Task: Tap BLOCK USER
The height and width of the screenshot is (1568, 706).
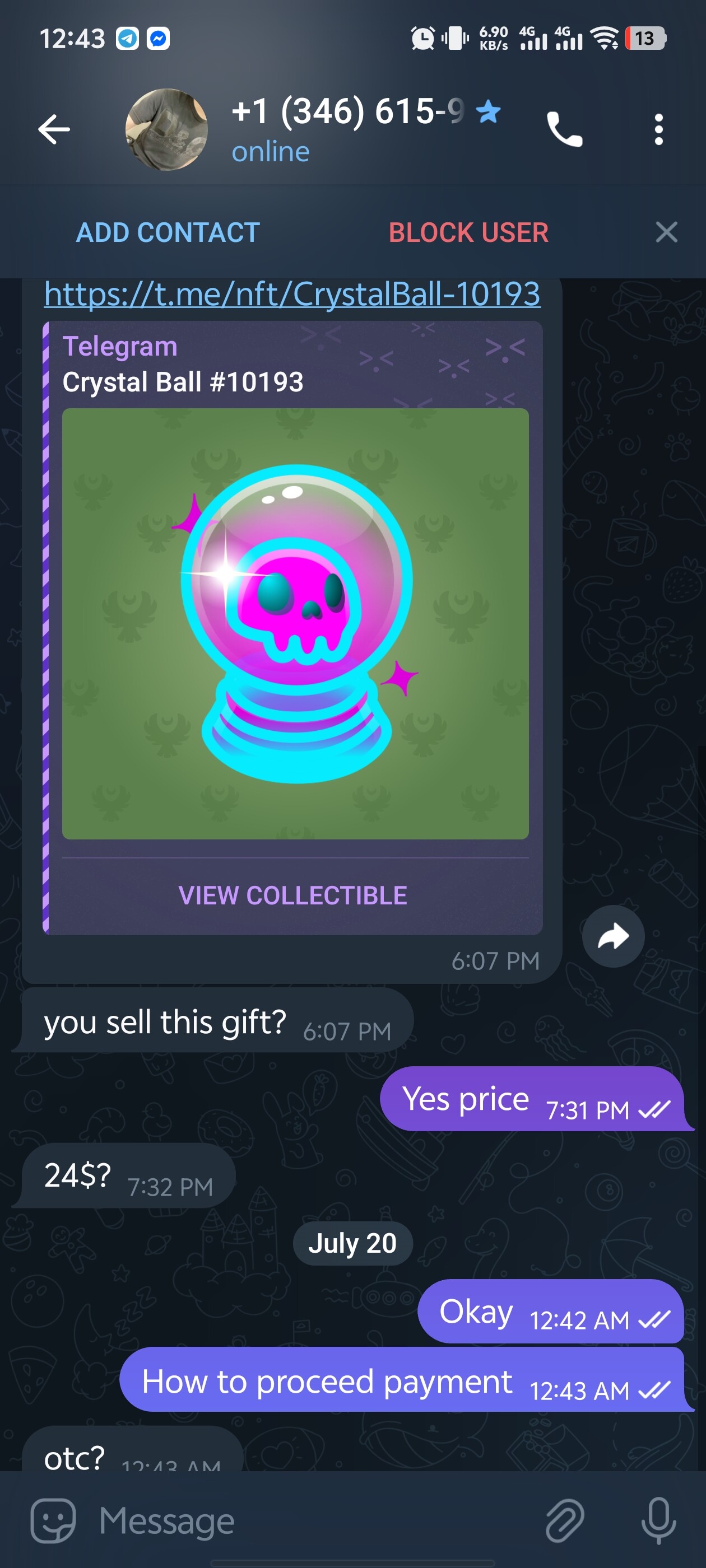Action: pyautogui.click(x=468, y=232)
